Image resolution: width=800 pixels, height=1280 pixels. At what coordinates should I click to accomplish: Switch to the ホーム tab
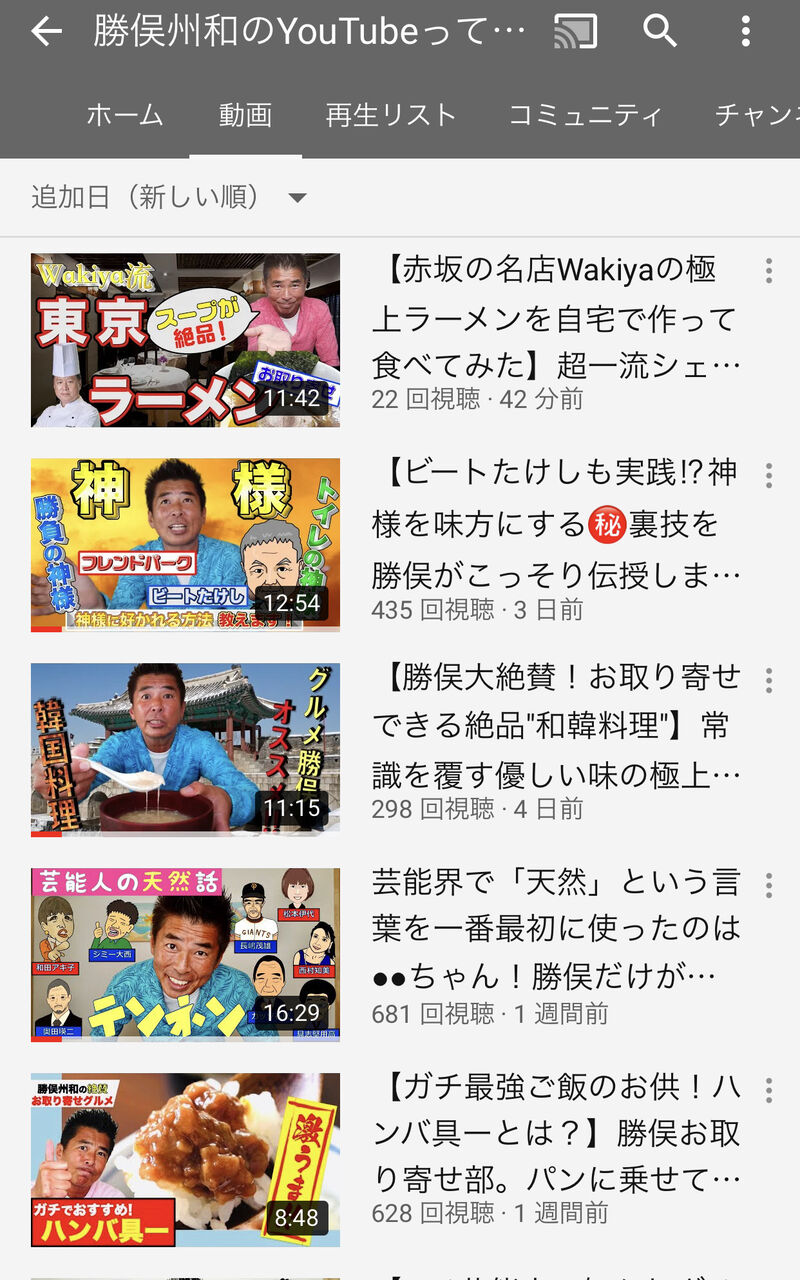[124, 115]
